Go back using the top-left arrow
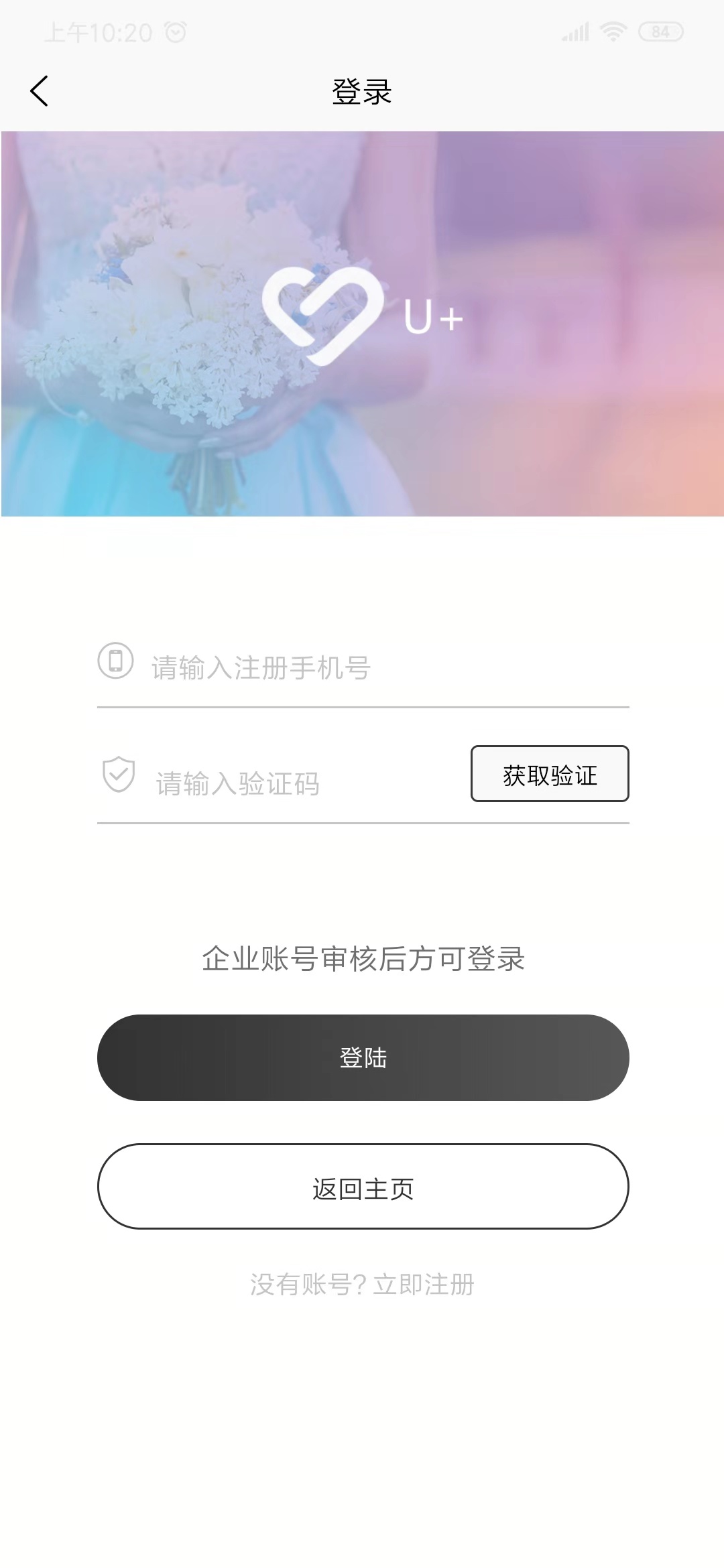Image resolution: width=724 pixels, height=1568 pixels. (x=40, y=91)
